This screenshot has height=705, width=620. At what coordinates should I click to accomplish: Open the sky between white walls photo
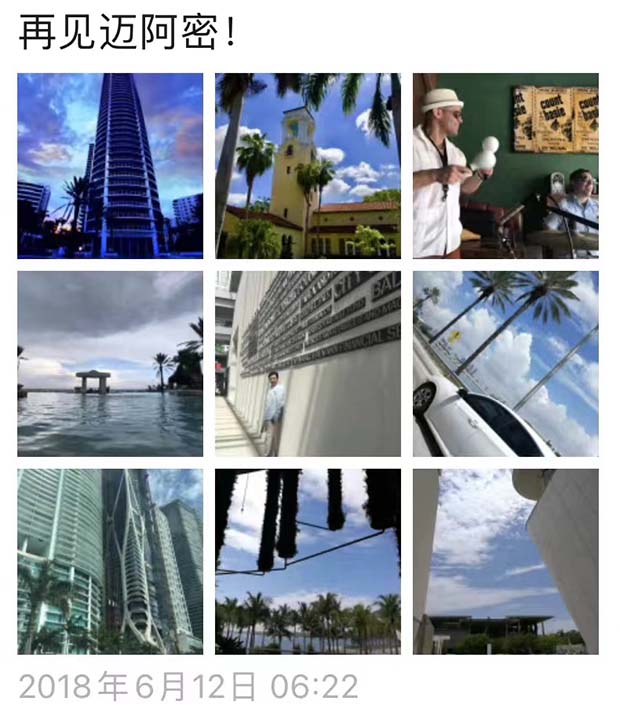tap(505, 561)
